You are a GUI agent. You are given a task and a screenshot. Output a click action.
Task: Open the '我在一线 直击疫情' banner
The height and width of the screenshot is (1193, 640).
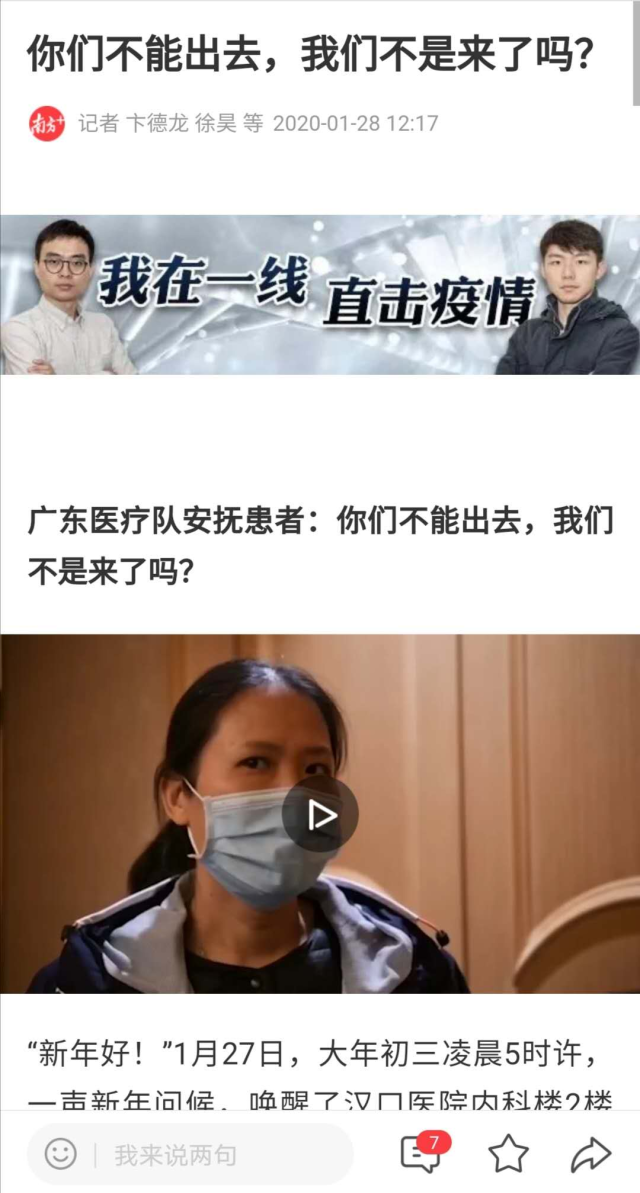tap(320, 295)
